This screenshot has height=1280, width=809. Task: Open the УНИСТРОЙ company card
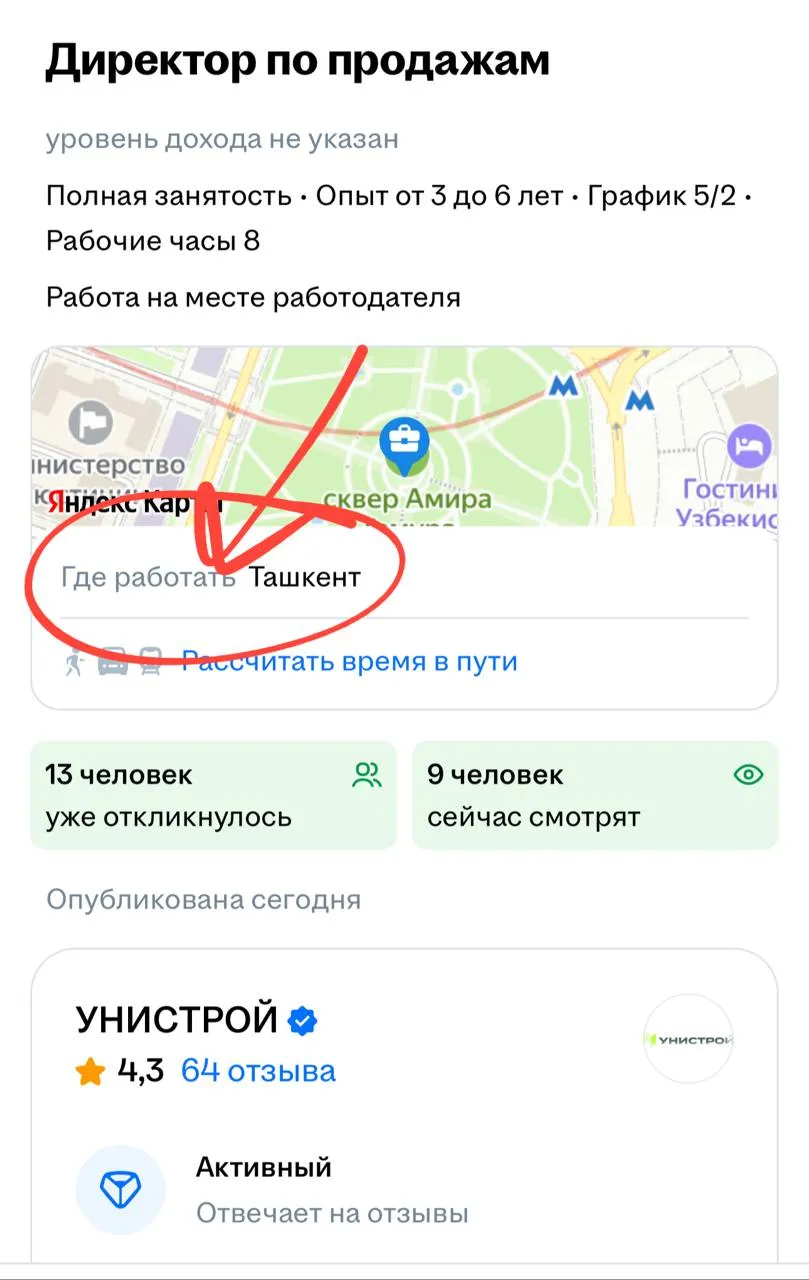178,1020
